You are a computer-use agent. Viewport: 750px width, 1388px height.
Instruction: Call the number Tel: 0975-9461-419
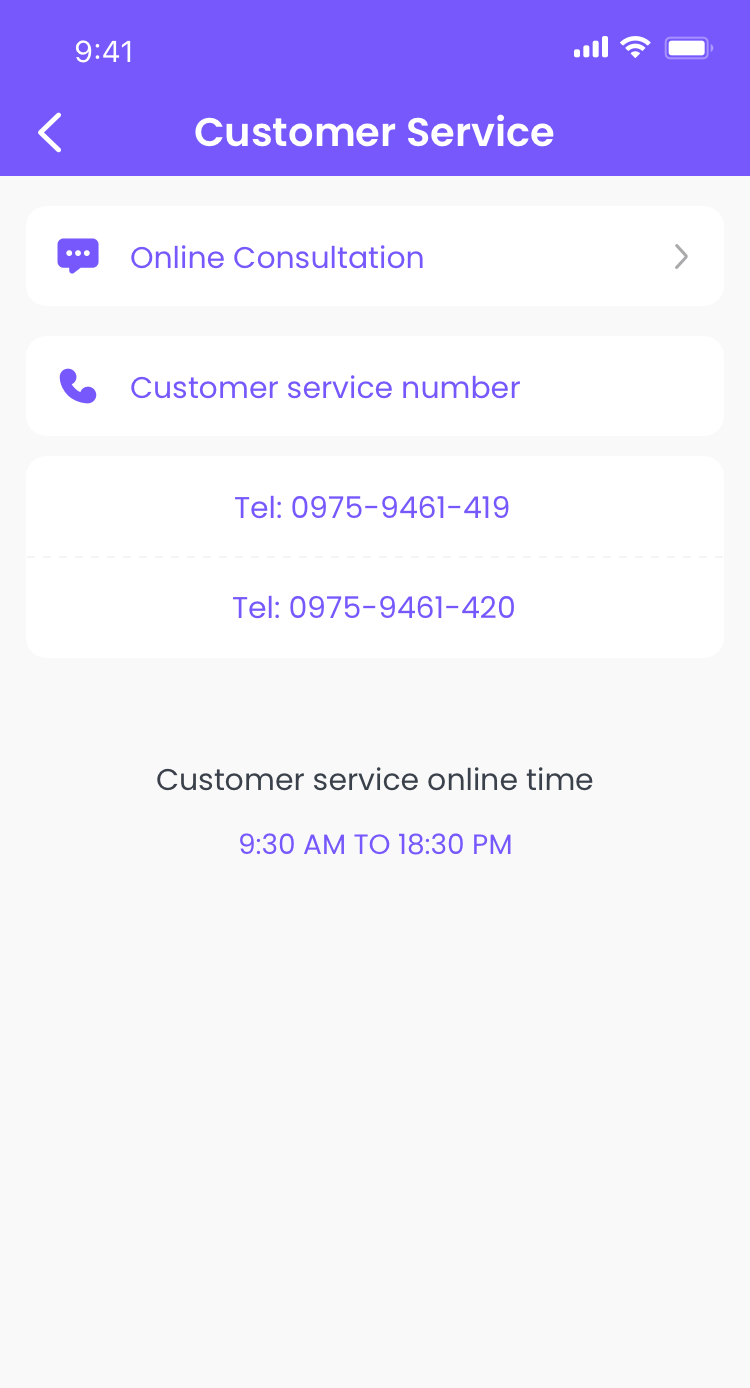(375, 507)
